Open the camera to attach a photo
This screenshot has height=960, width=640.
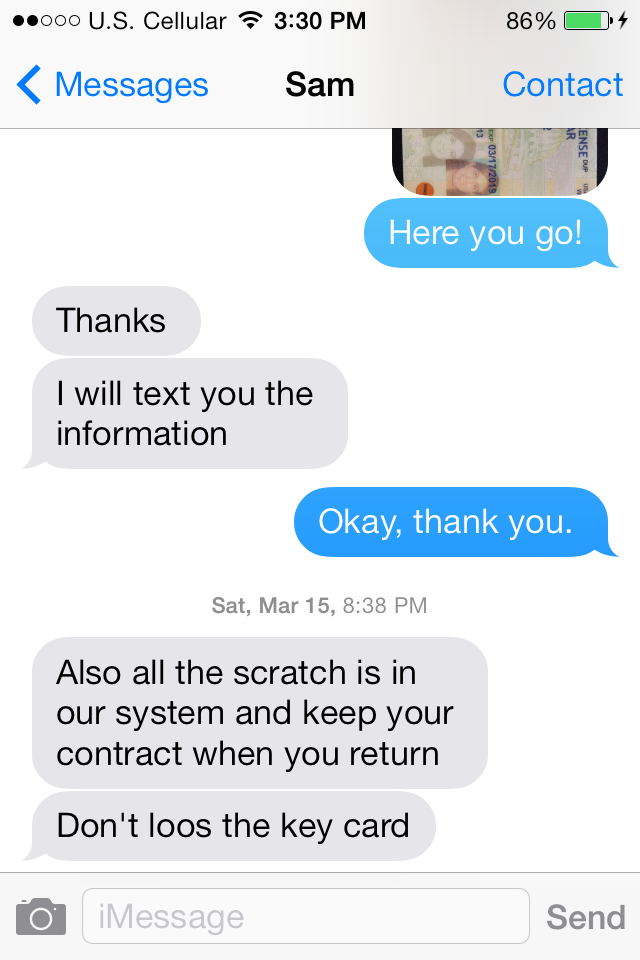click(x=41, y=916)
